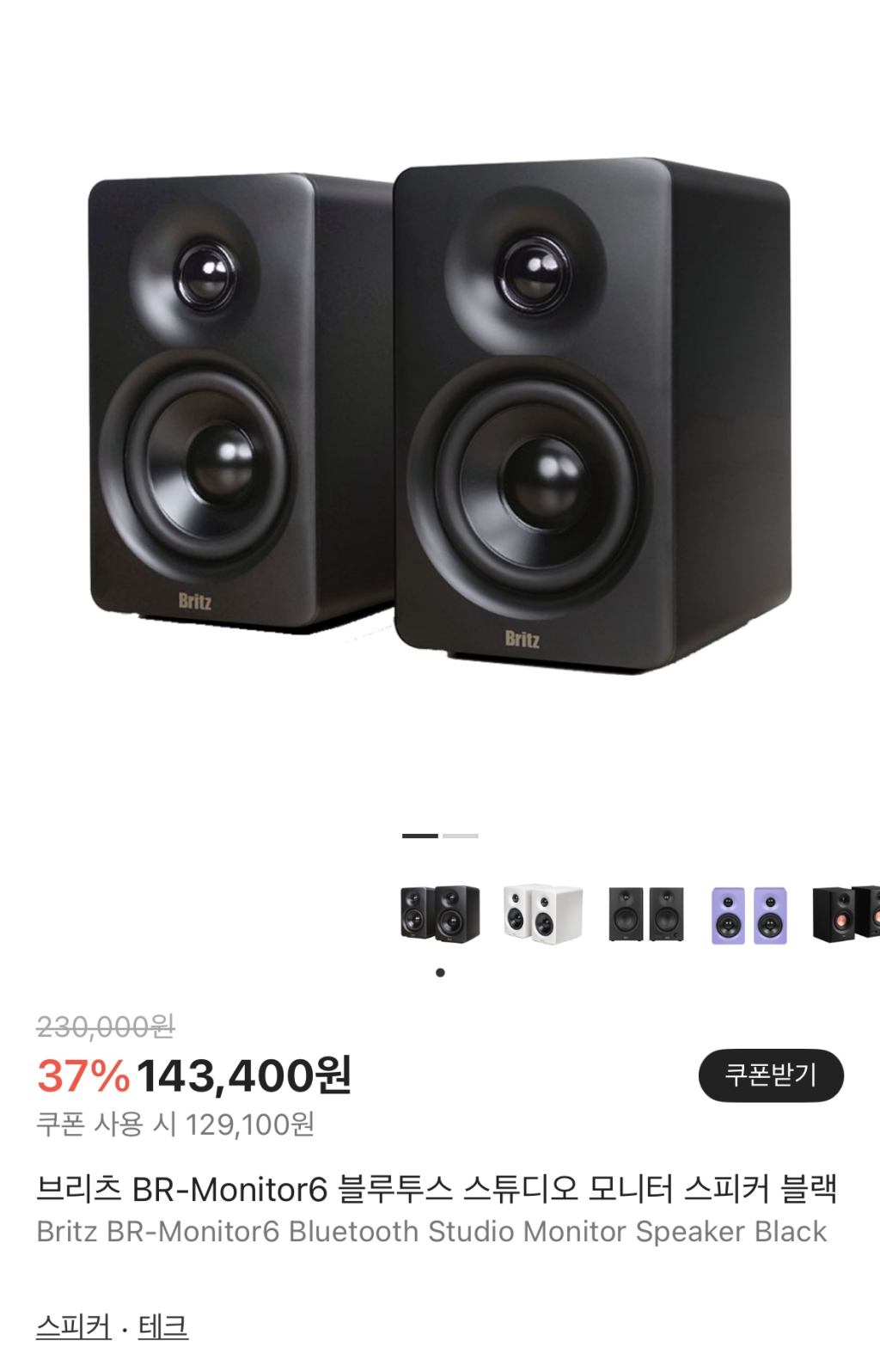Open the 스피커 category link
880x1372 pixels.
74,1326
